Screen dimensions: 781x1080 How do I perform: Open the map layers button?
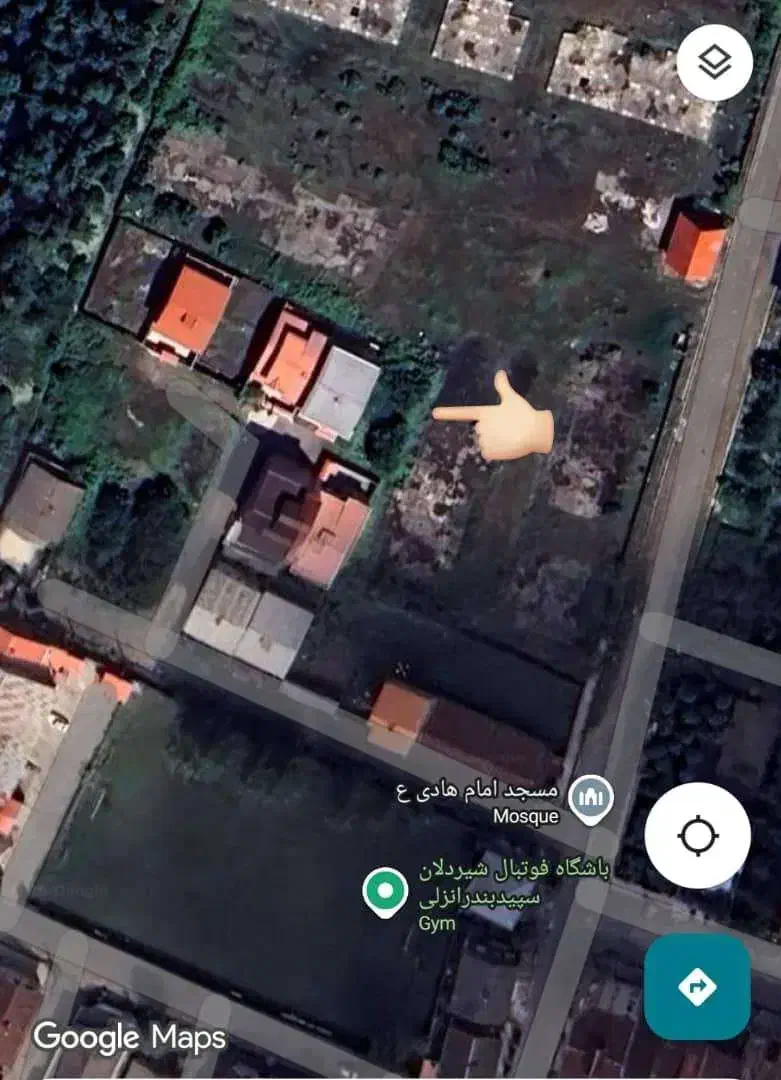click(x=714, y=63)
